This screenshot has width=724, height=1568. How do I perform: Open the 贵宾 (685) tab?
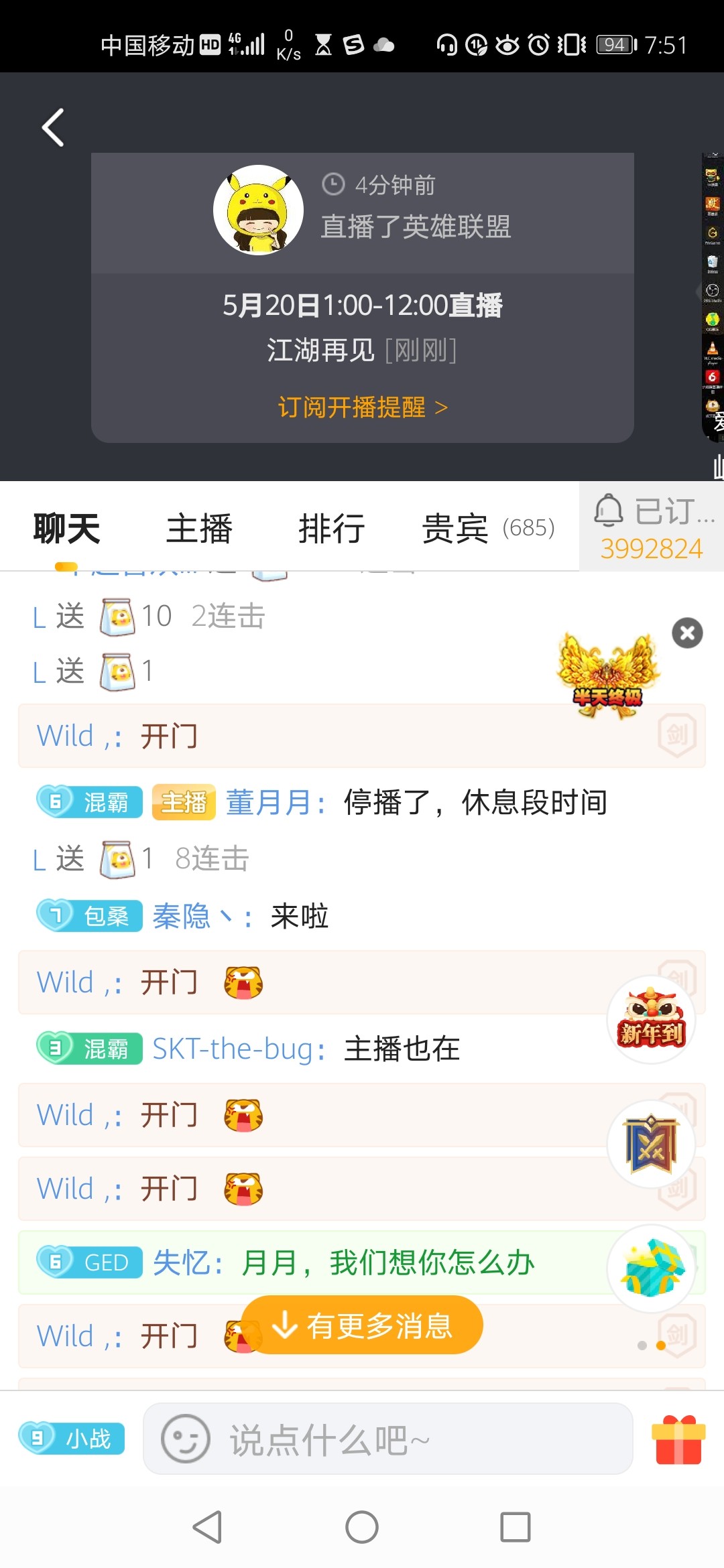pos(487,529)
